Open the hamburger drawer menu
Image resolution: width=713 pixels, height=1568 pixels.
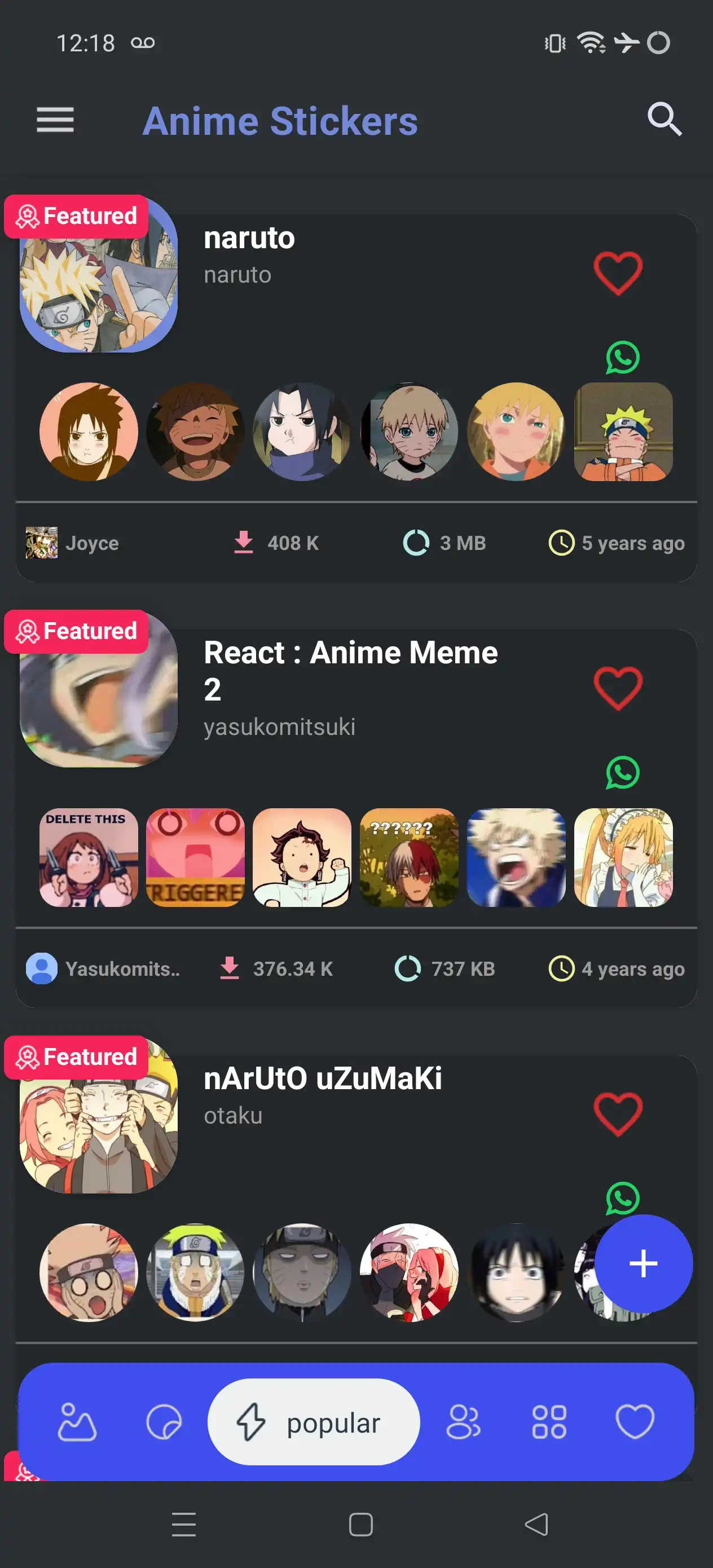[x=55, y=120]
